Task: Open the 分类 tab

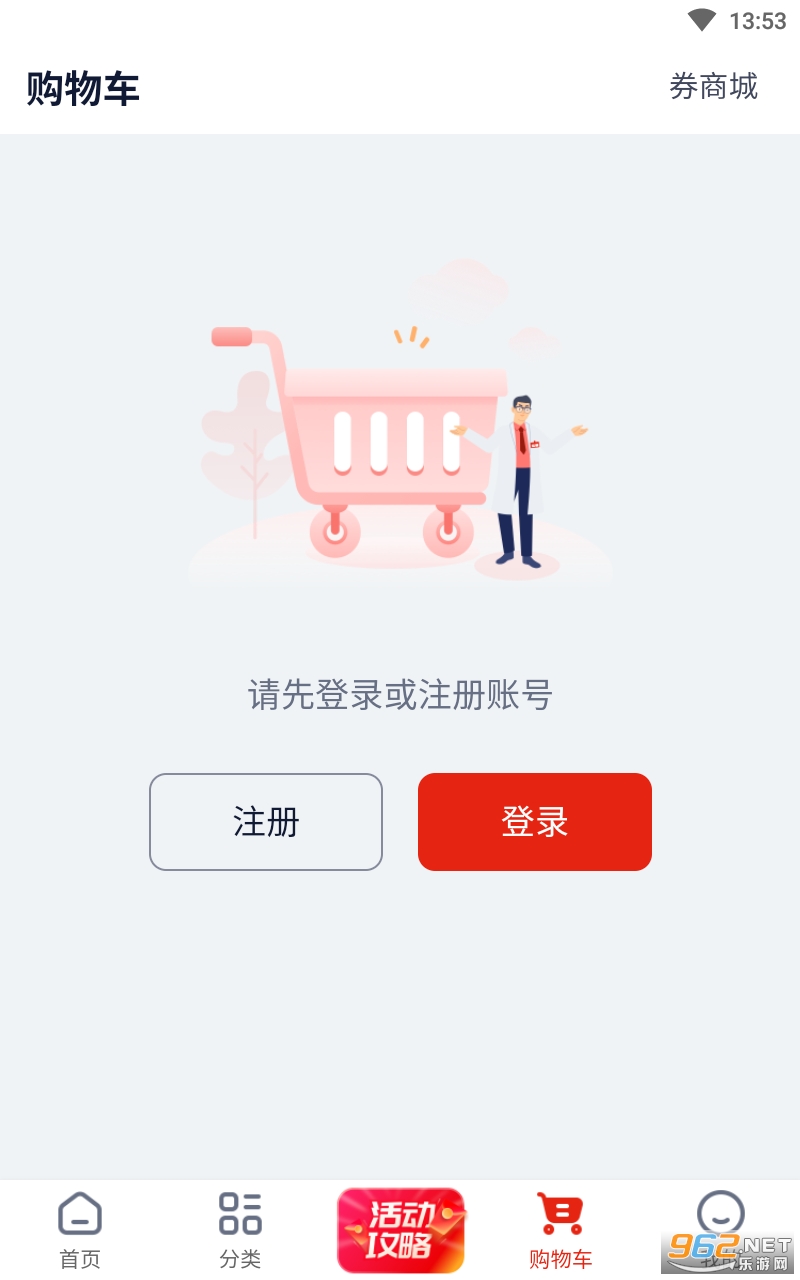Action: point(240,1230)
